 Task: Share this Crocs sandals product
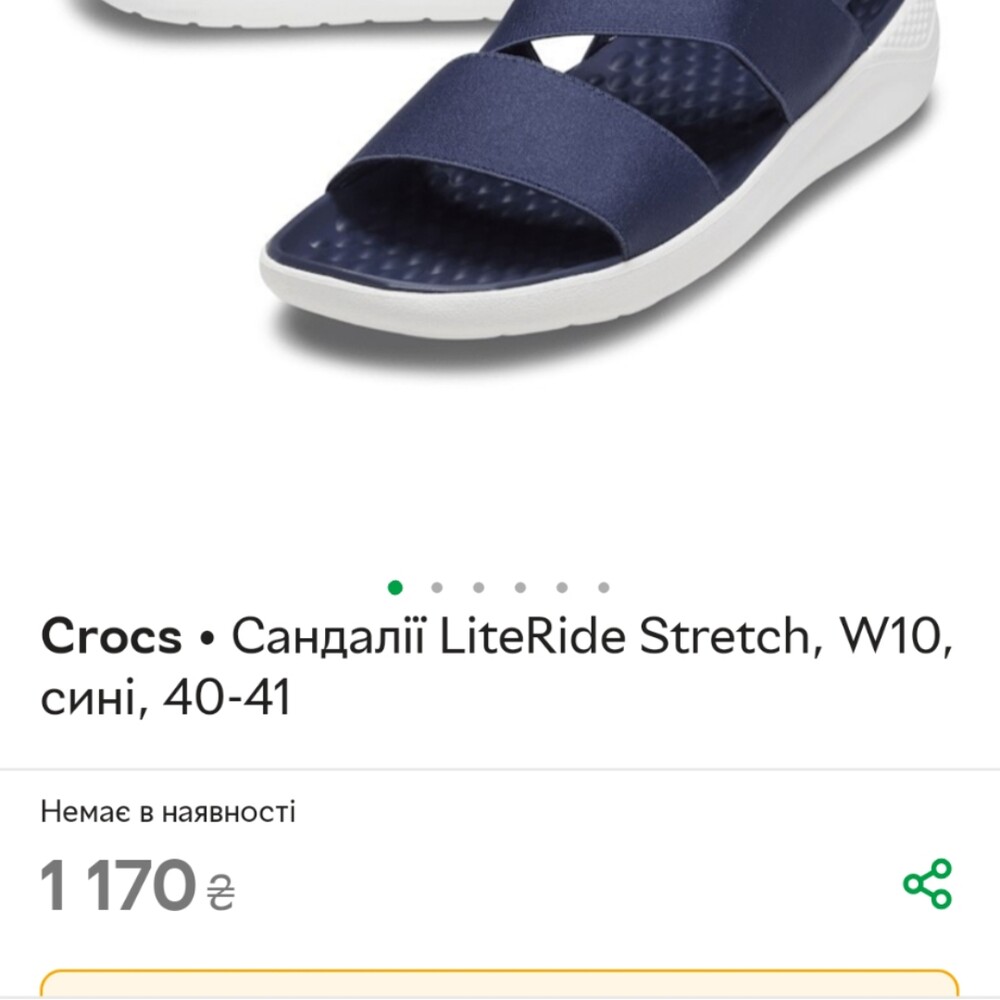(x=927, y=884)
